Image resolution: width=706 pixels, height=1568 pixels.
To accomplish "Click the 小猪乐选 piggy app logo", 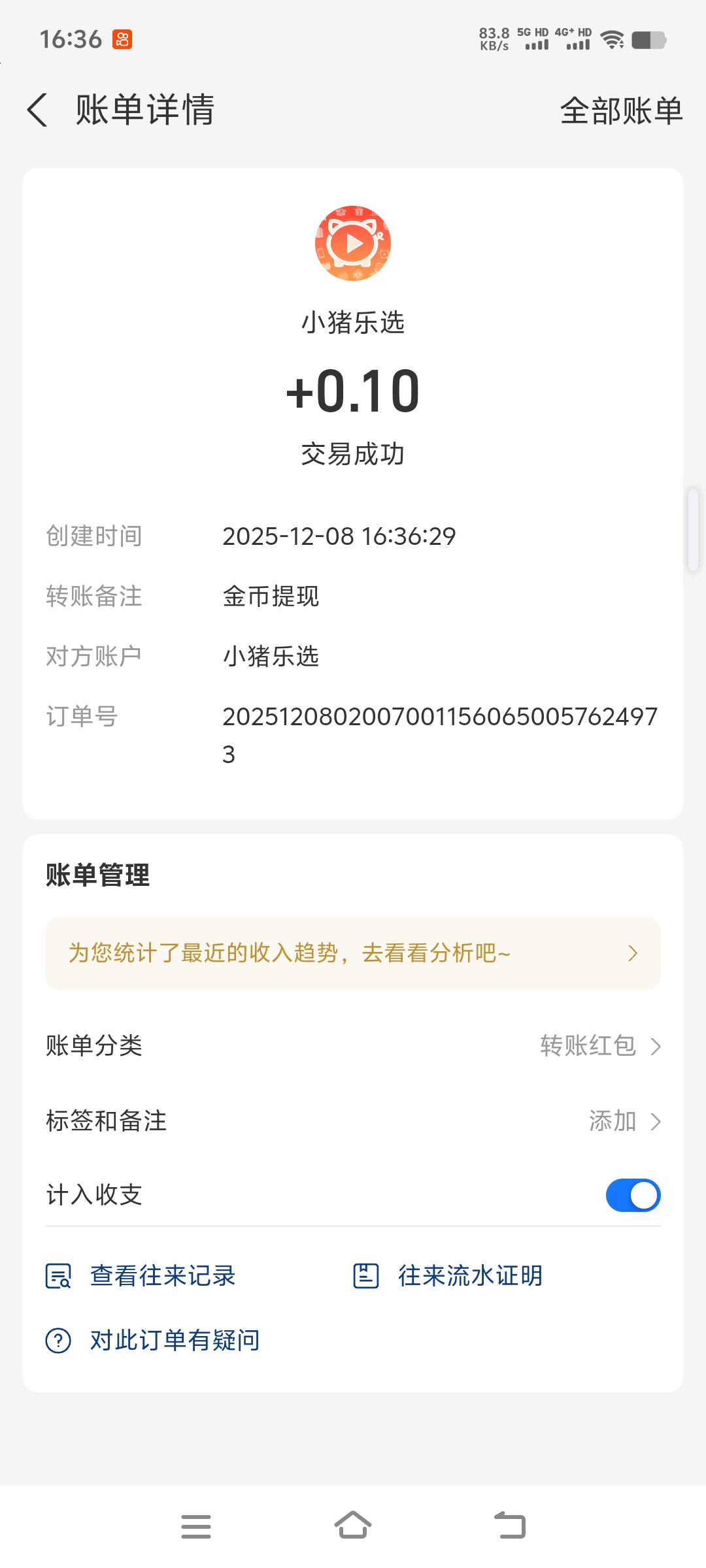I will 352,243.
